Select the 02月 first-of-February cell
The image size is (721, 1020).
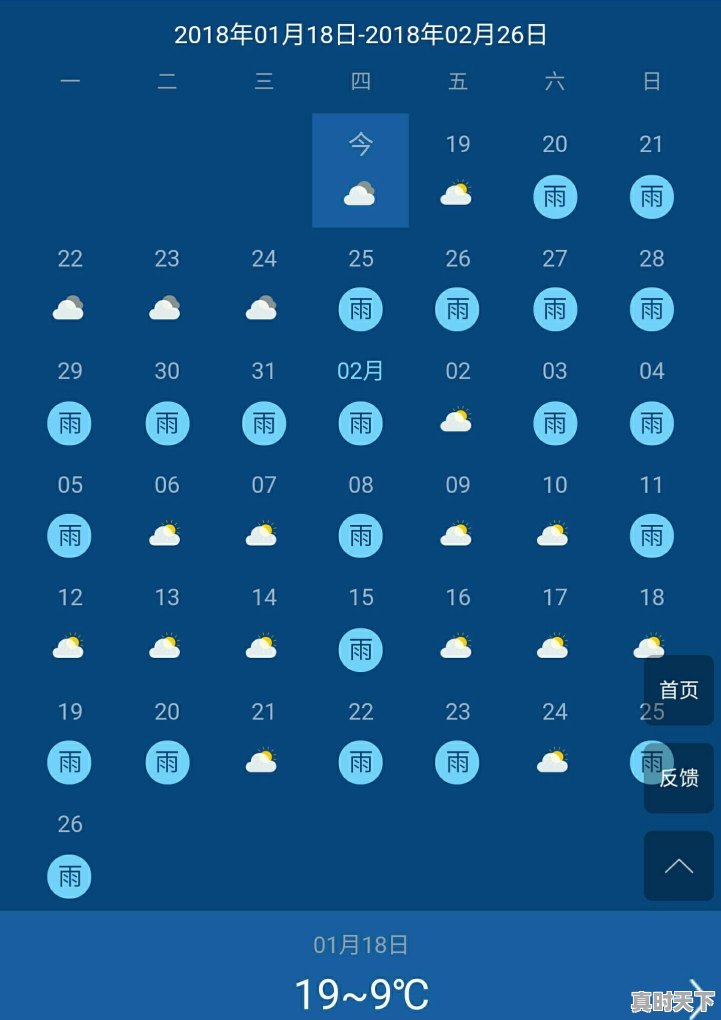[360, 402]
